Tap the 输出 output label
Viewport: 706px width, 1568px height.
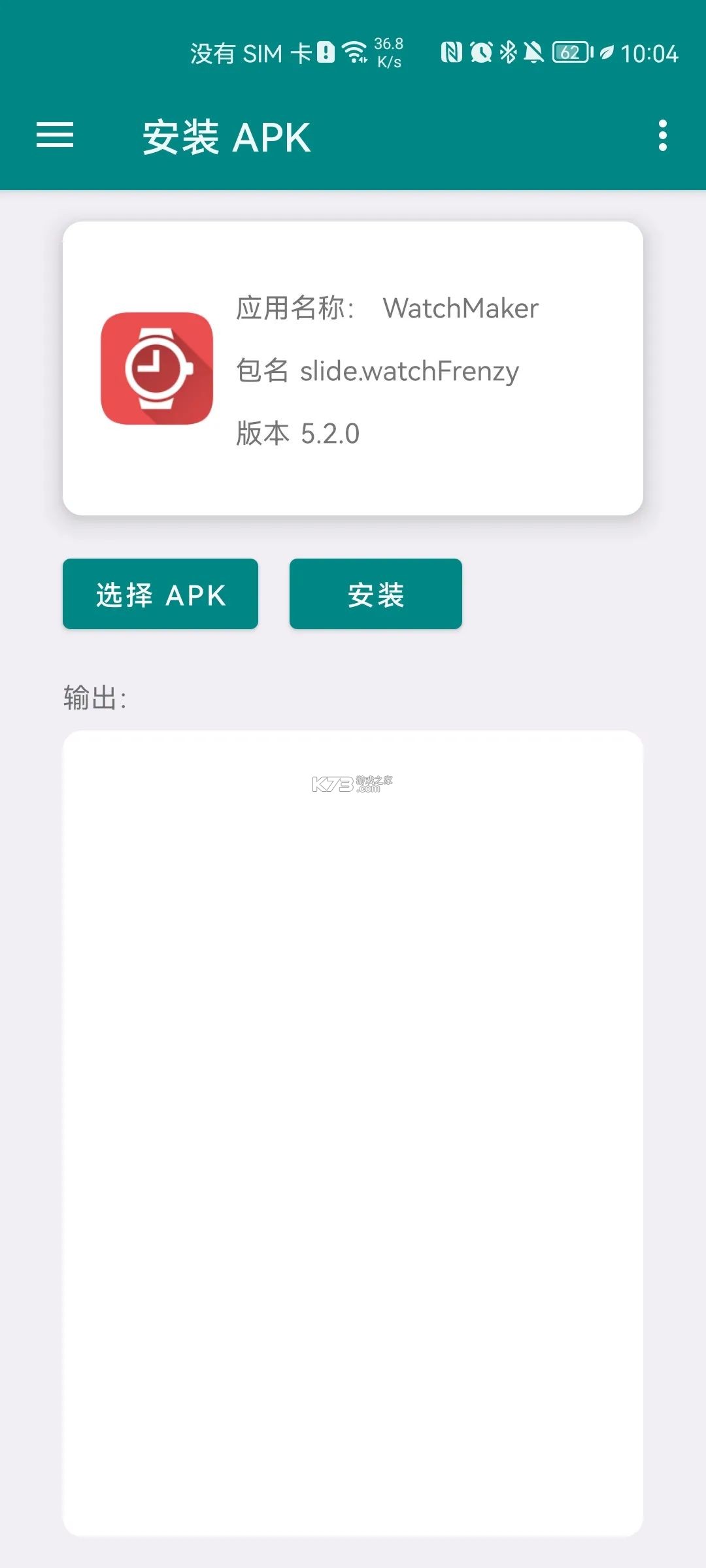click(94, 697)
